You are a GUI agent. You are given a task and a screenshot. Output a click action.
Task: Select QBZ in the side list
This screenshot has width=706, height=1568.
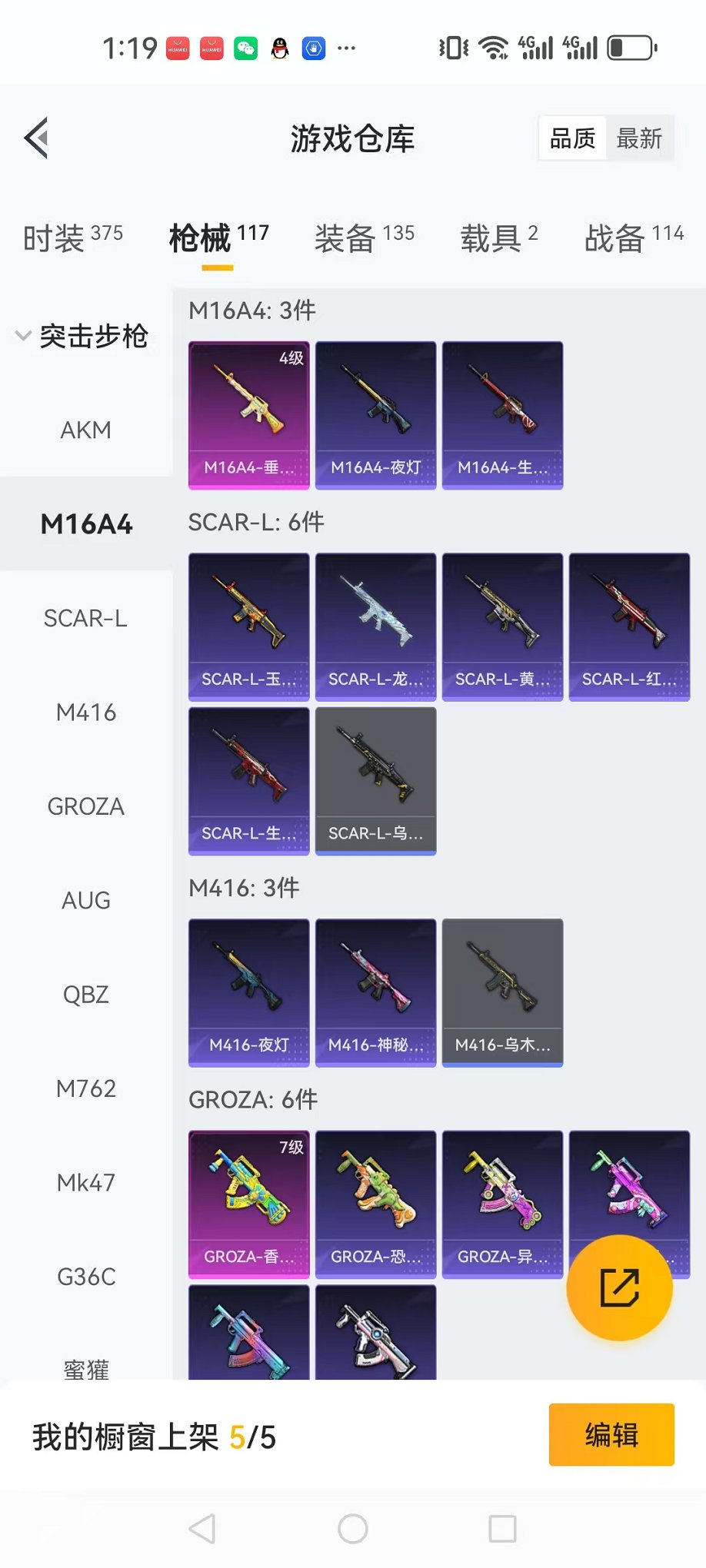pos(85,995)
